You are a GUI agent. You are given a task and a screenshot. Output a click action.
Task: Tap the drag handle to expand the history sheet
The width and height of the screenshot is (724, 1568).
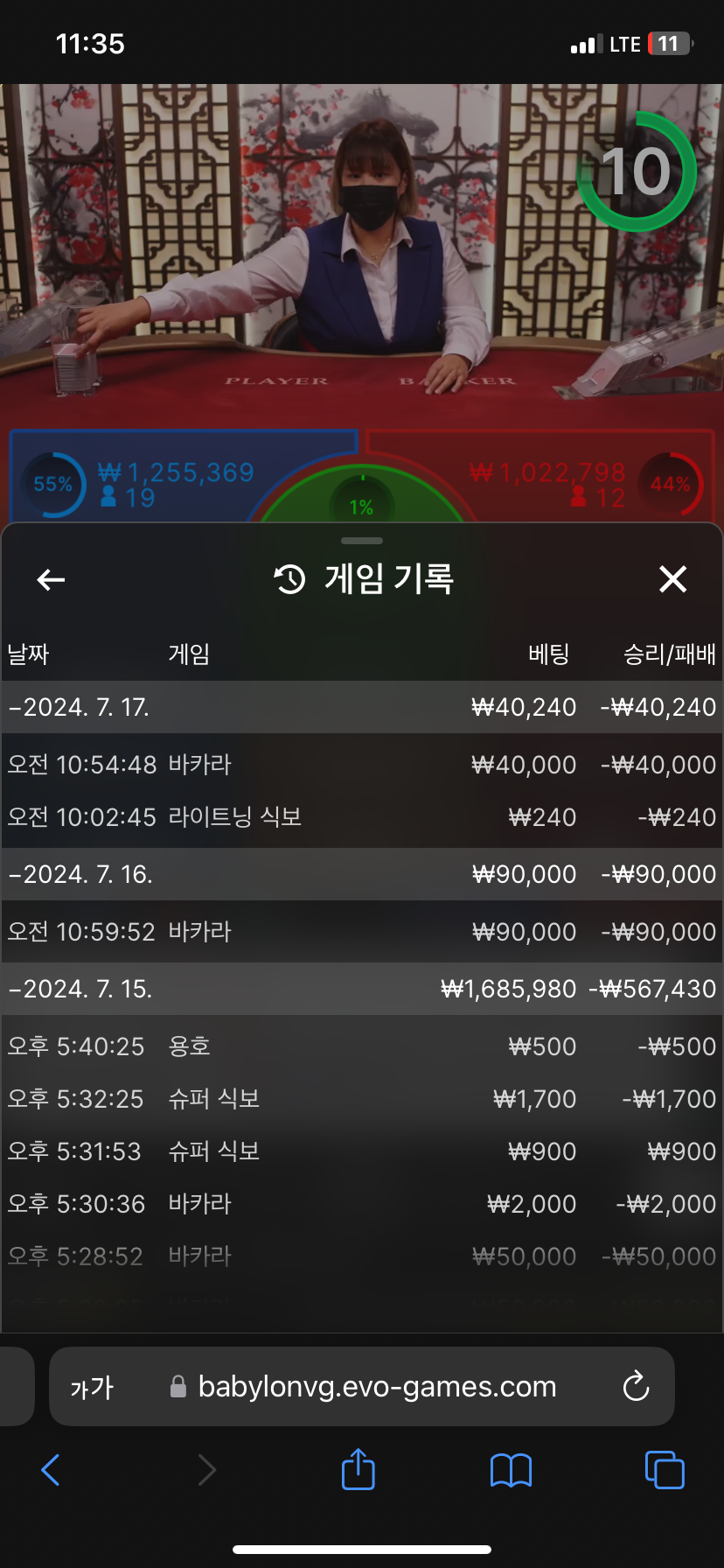click(x=361, y=541)
